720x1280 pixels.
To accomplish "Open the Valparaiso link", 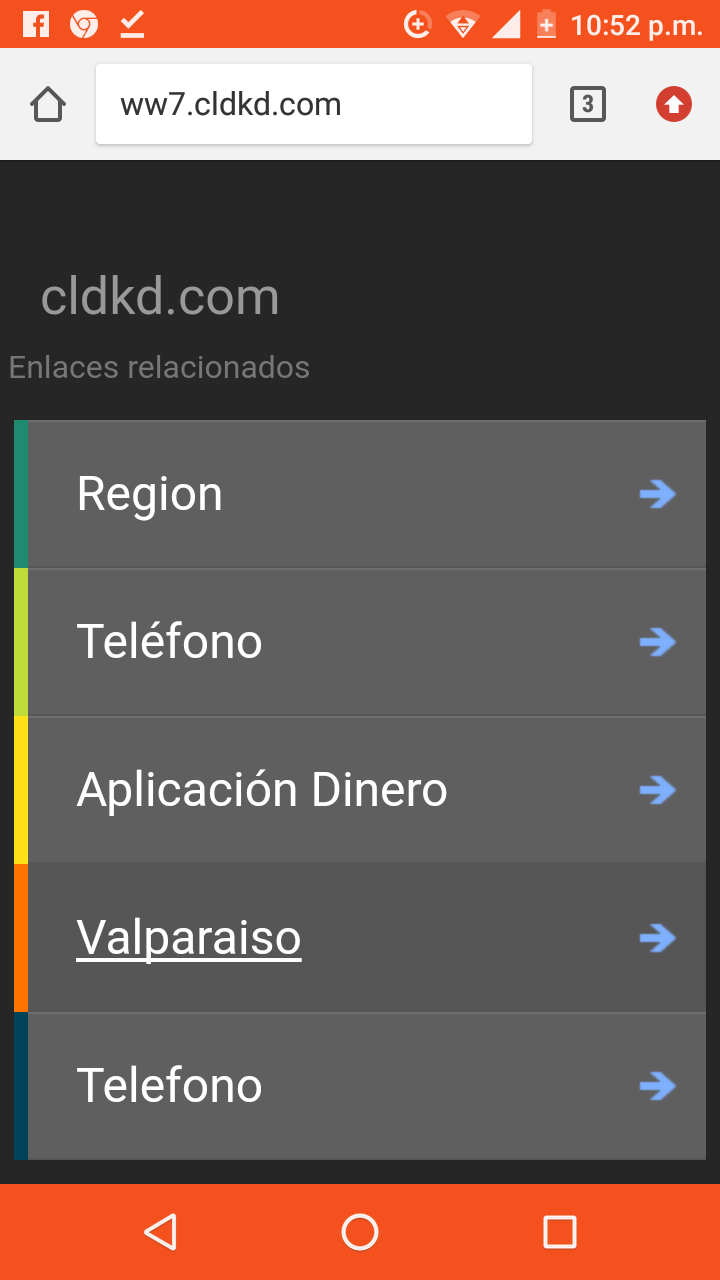I will click(188, 938).
